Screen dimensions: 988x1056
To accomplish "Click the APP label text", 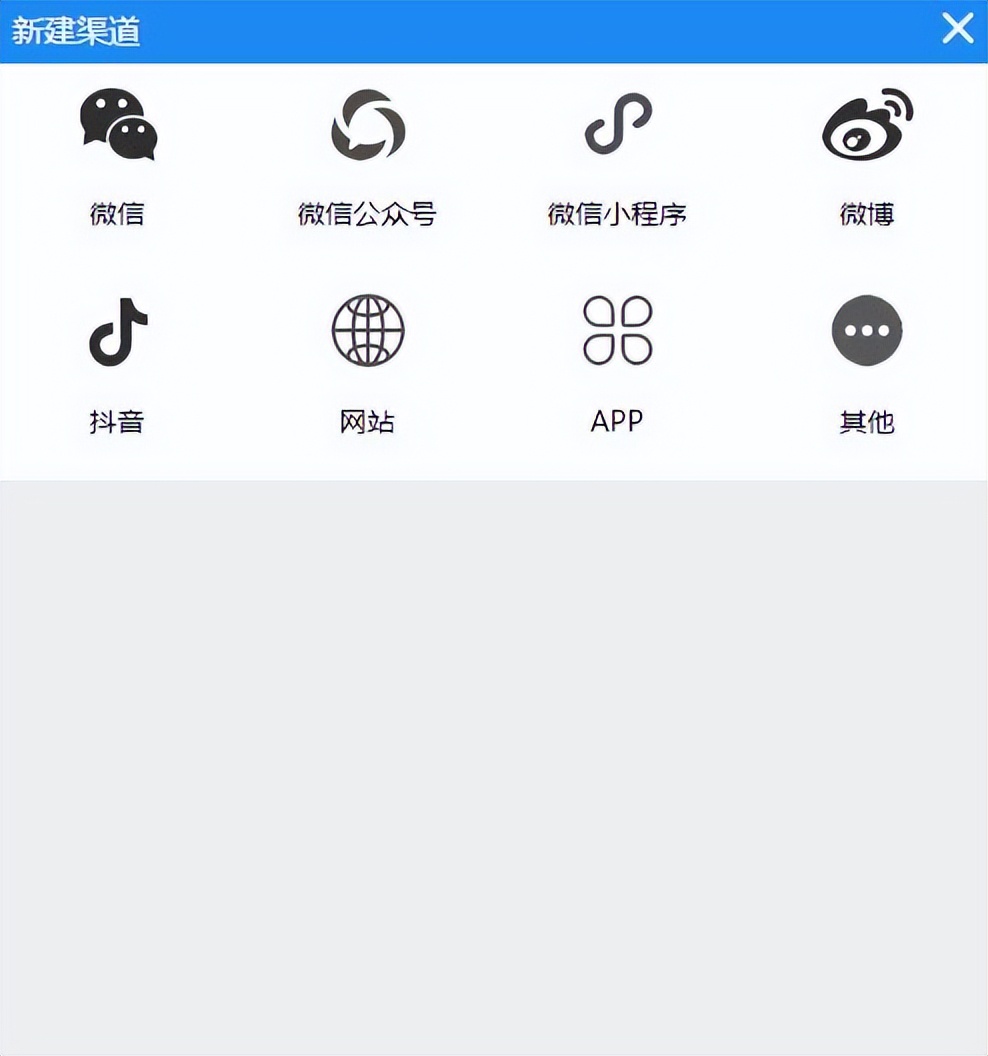I will (x=617, y=421).
